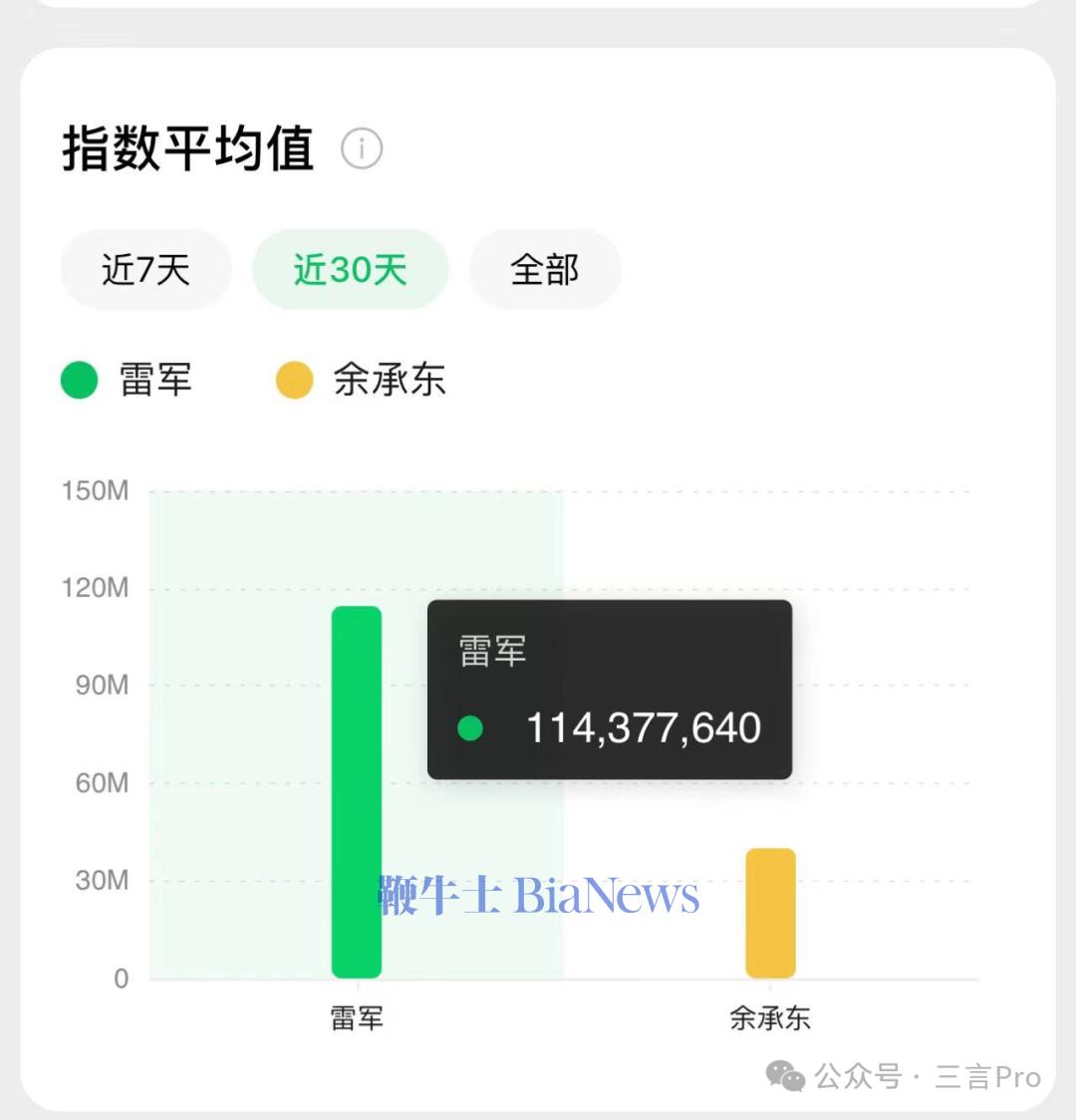Toggle the 雷军 legend series
Image resolution: width=1076 pixels, height=1120 pixels.
click(127, 380)
